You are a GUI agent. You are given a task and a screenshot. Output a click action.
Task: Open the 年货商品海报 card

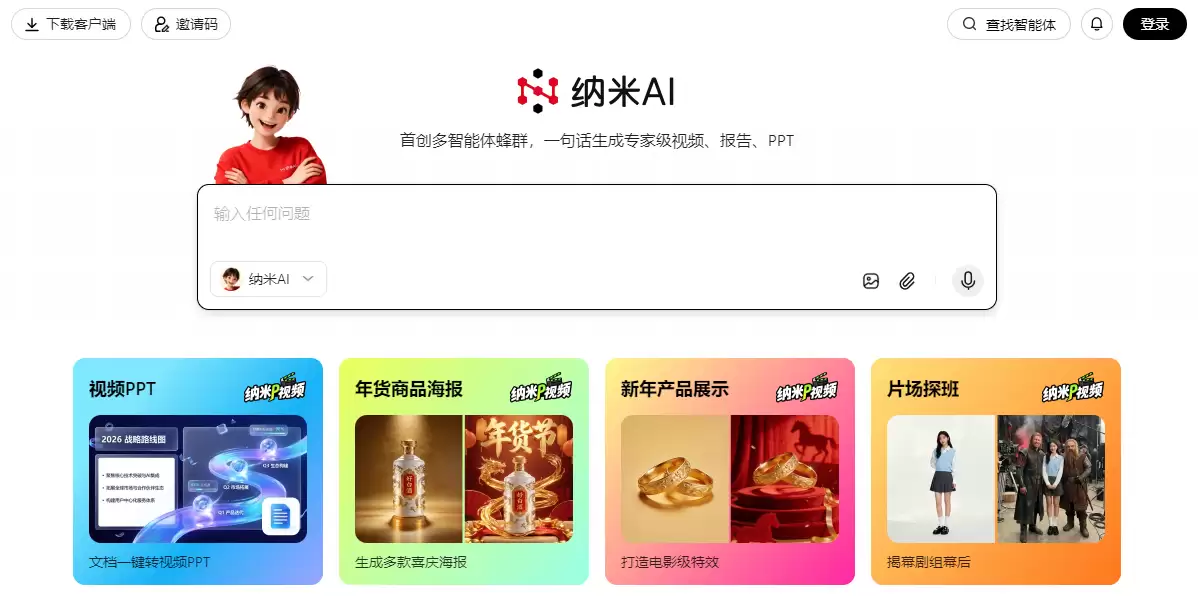pos(463,471)
